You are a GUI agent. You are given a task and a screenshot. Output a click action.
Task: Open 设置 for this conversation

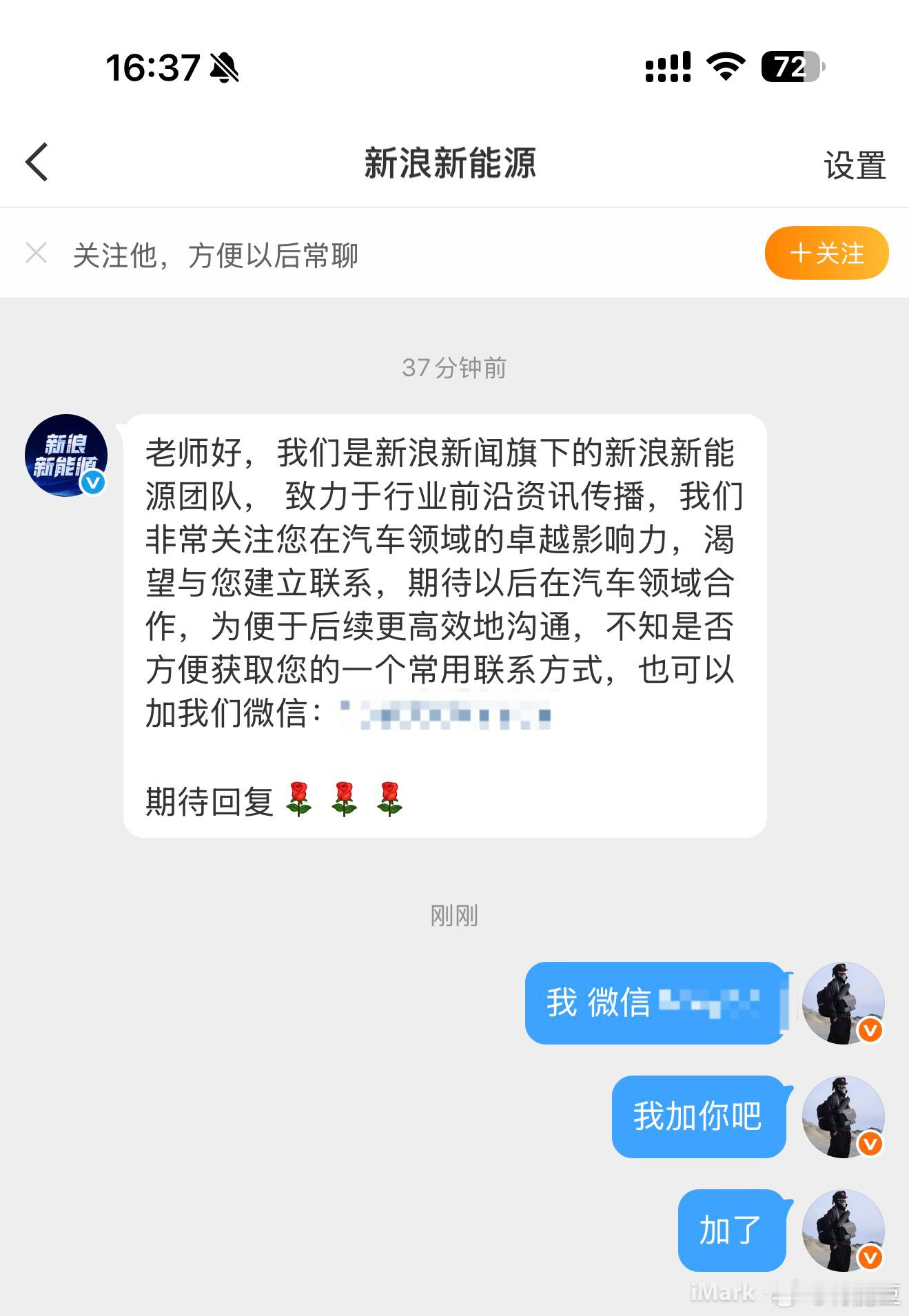tap(855, 165)
